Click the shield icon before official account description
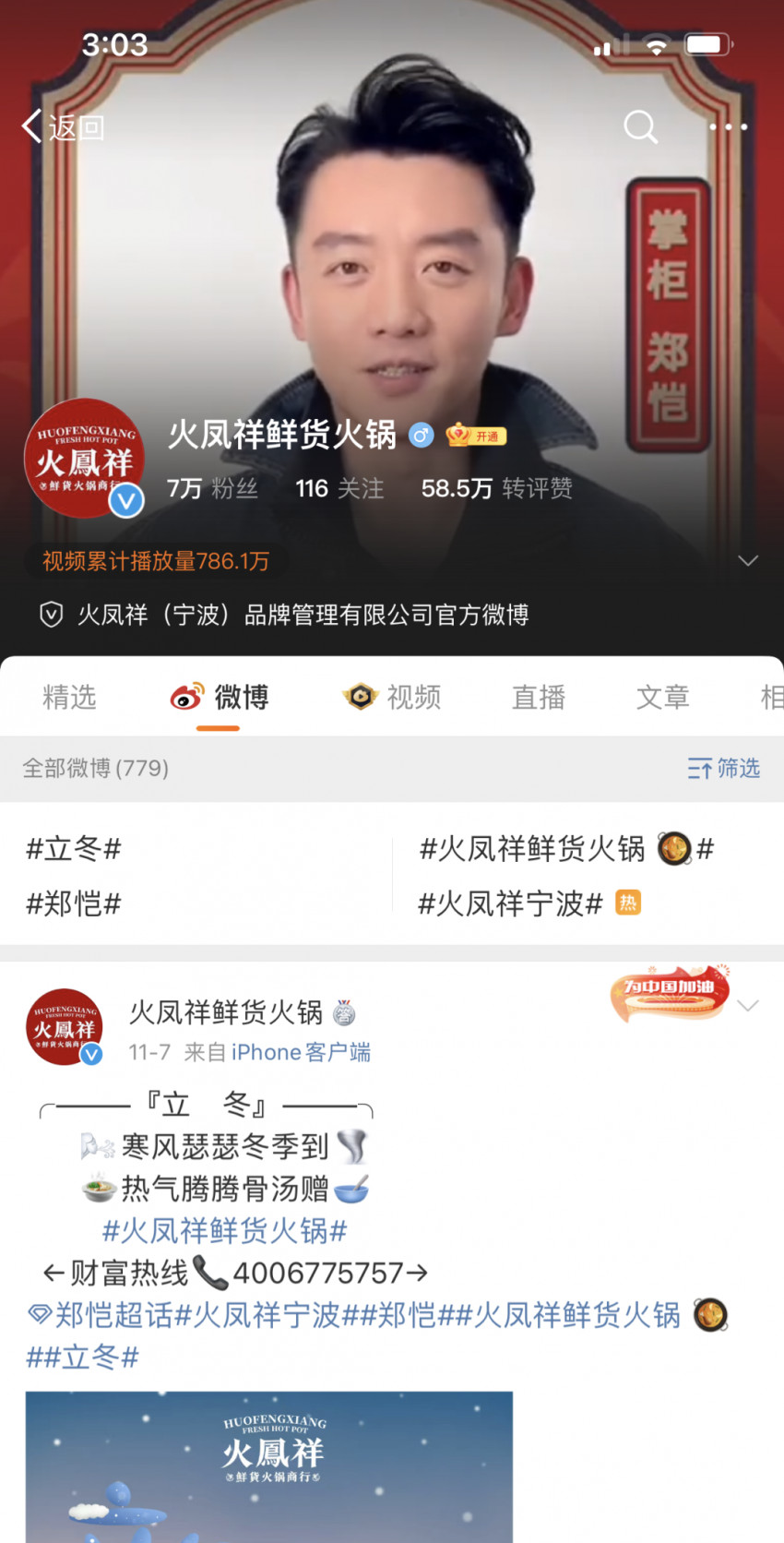Viewport: 784px width, 1543px height. pyautogui.click(x=51, y=615)
